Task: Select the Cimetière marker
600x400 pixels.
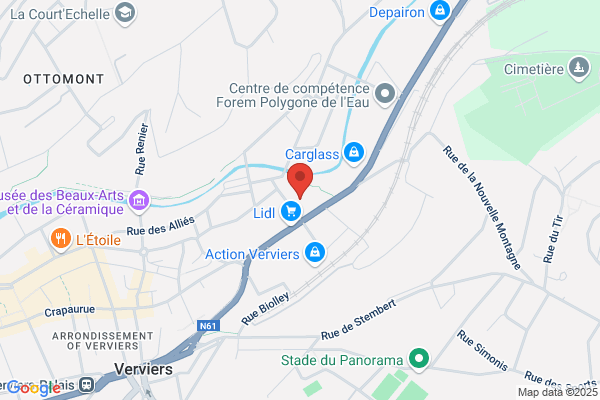Action: point(579,68)
